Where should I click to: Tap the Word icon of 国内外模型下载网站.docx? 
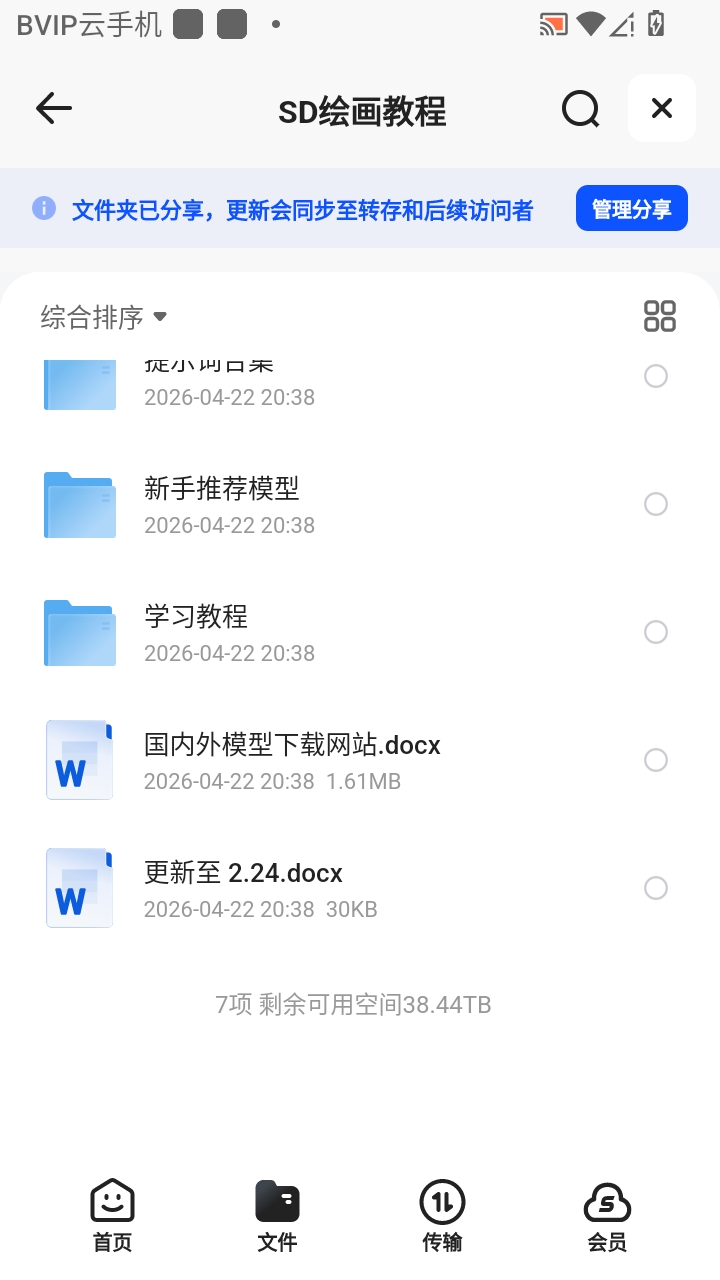79,760
